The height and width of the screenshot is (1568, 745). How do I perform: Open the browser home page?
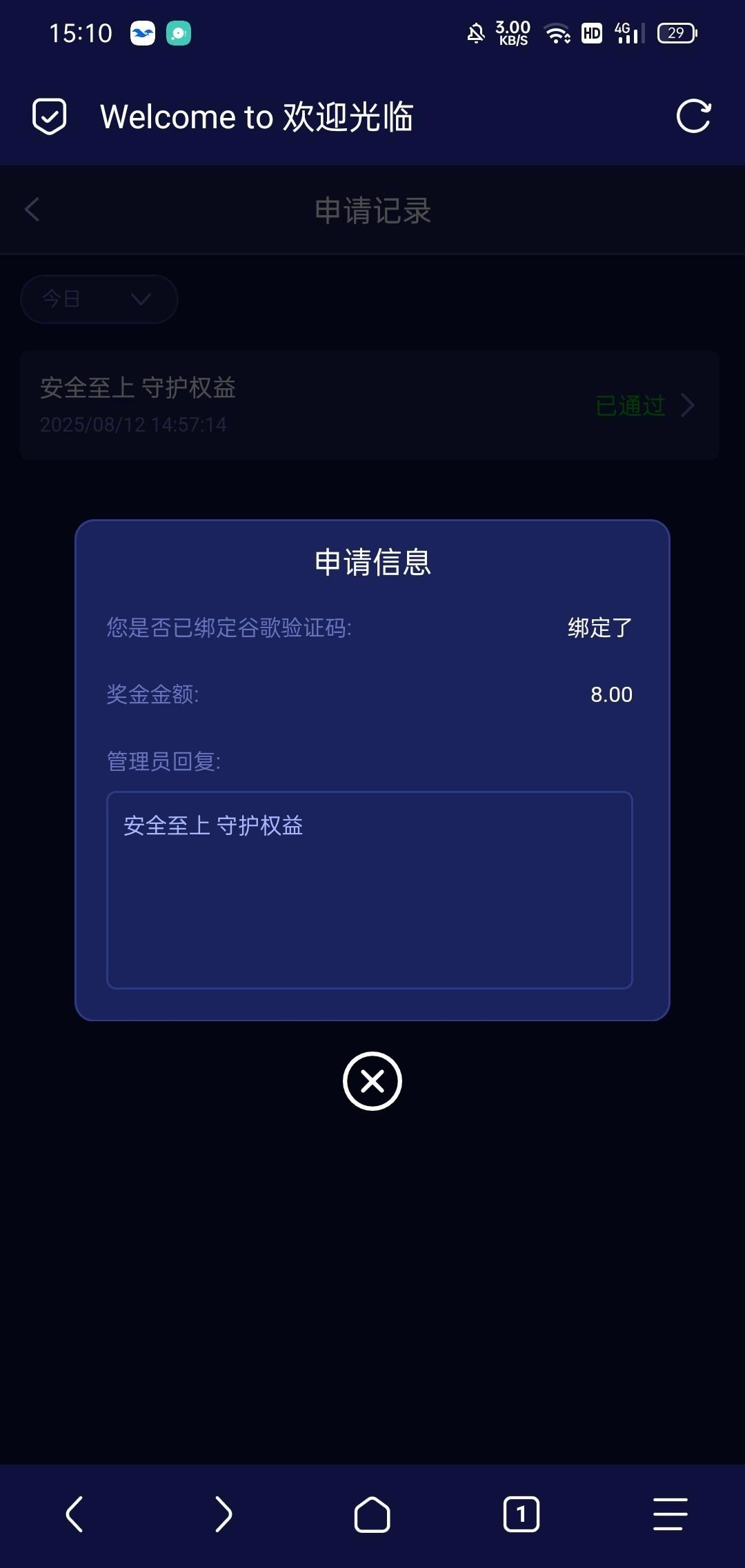click(372, 1514)
